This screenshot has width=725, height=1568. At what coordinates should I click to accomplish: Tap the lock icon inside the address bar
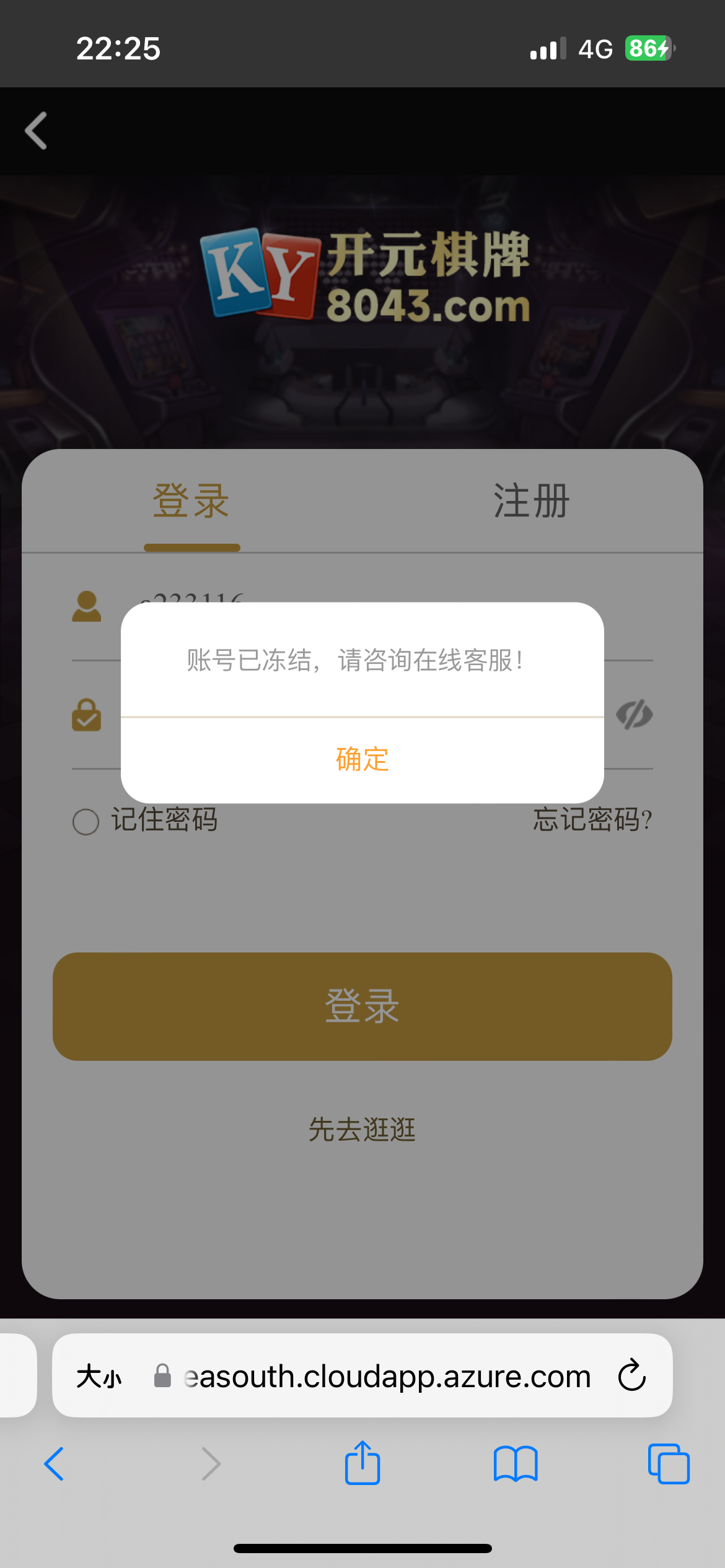tap(162, 1376)
